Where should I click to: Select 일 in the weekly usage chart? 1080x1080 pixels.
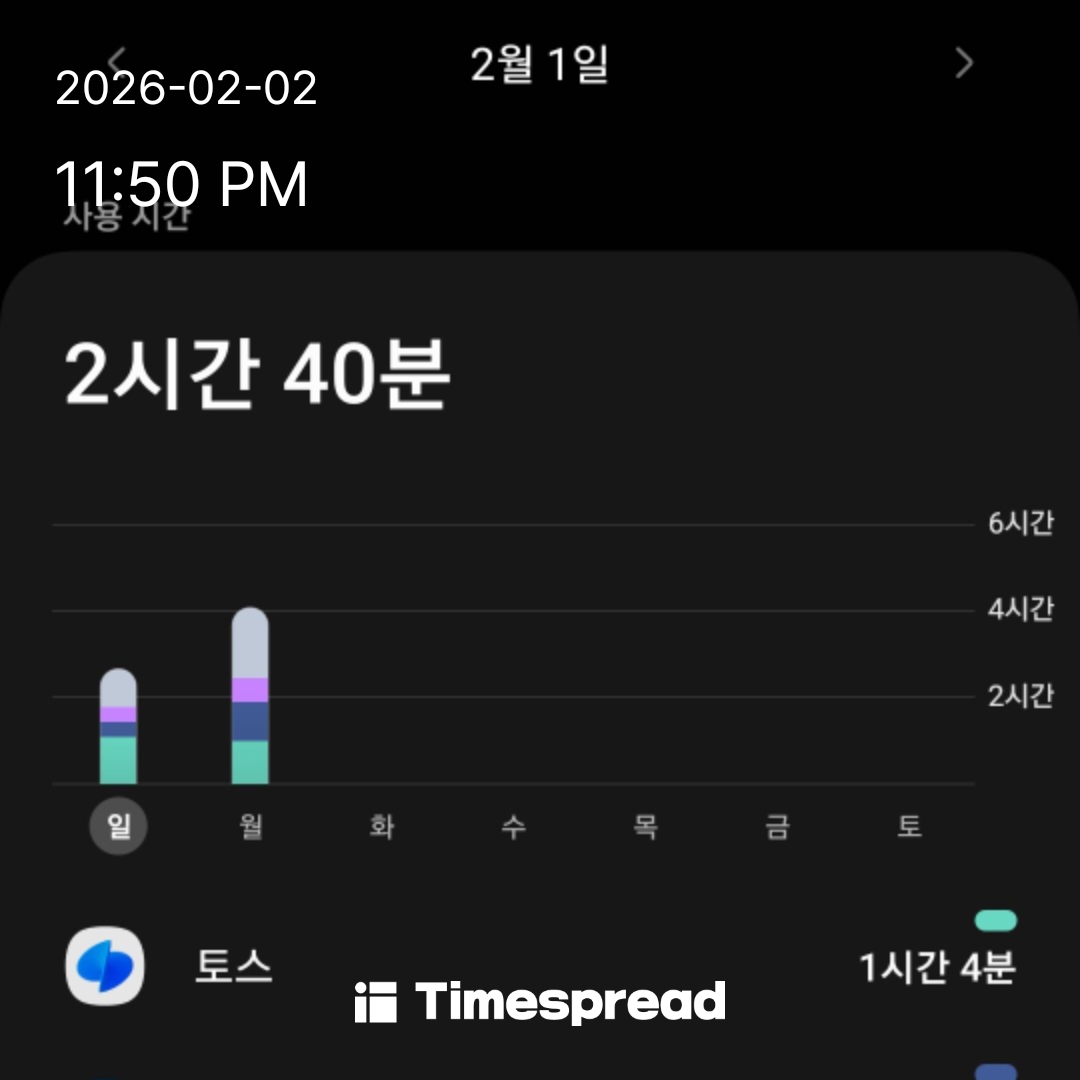pyautogui.click(x=118, y=827)
